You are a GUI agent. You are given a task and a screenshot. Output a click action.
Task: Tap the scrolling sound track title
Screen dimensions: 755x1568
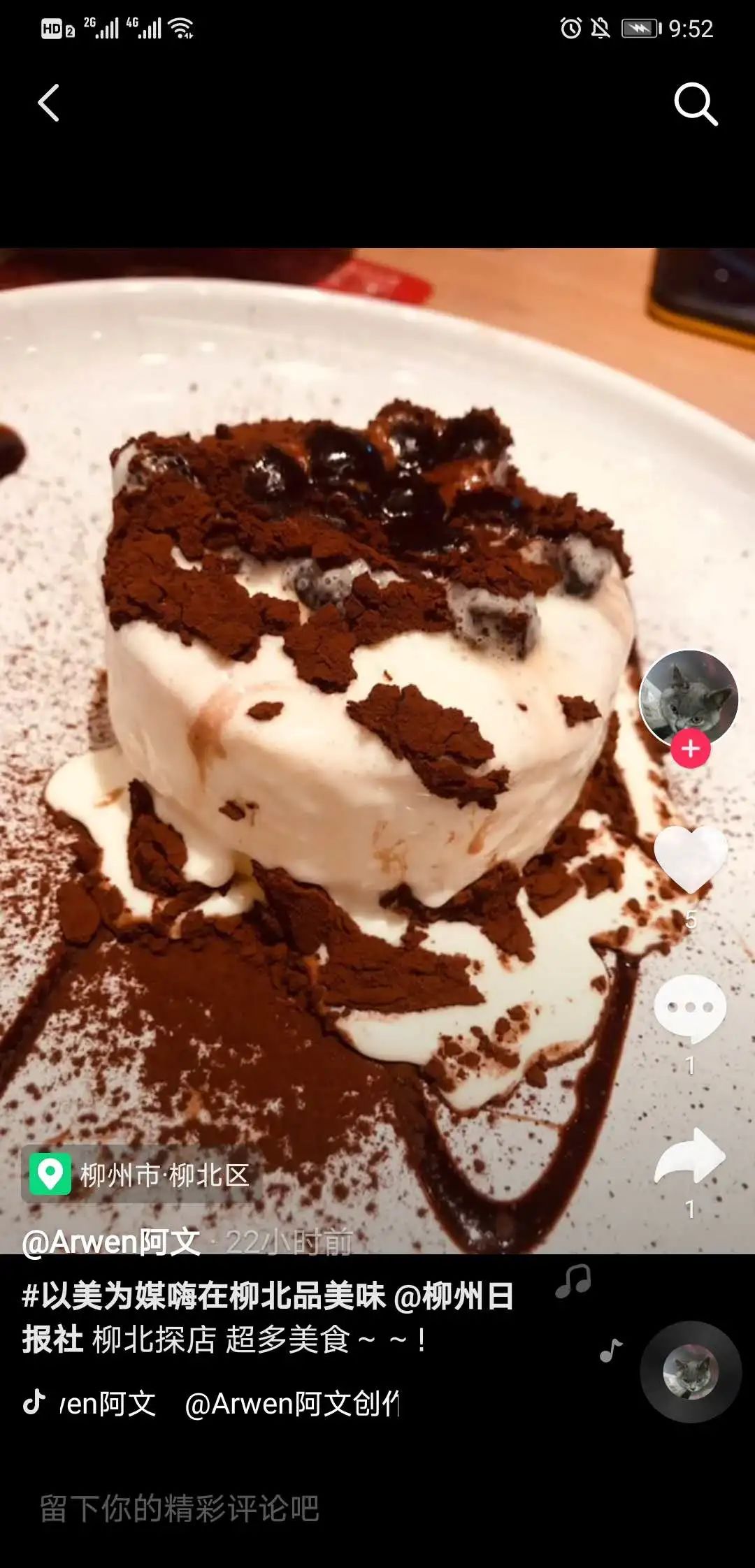click(224, 1403)
